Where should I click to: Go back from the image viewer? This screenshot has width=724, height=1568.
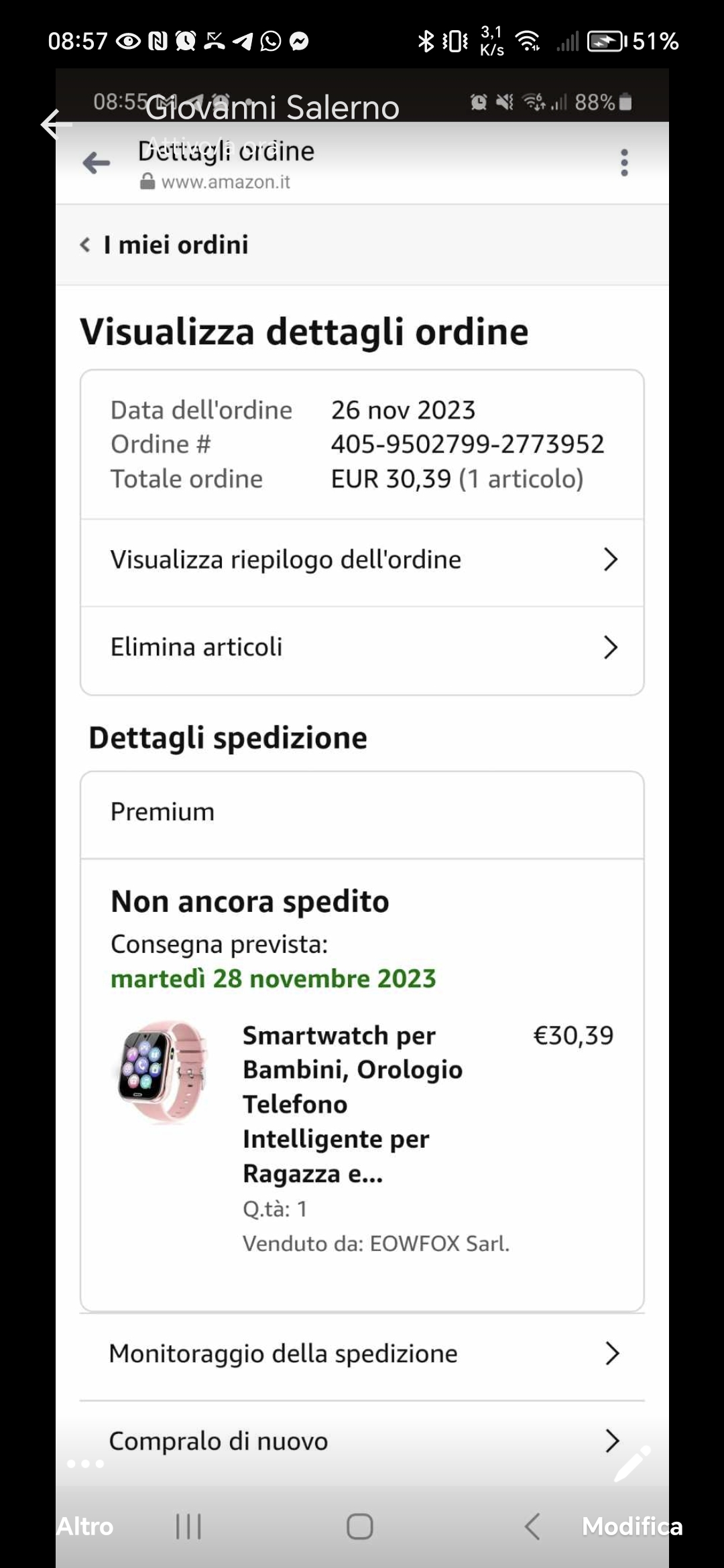tap(56, 125)
